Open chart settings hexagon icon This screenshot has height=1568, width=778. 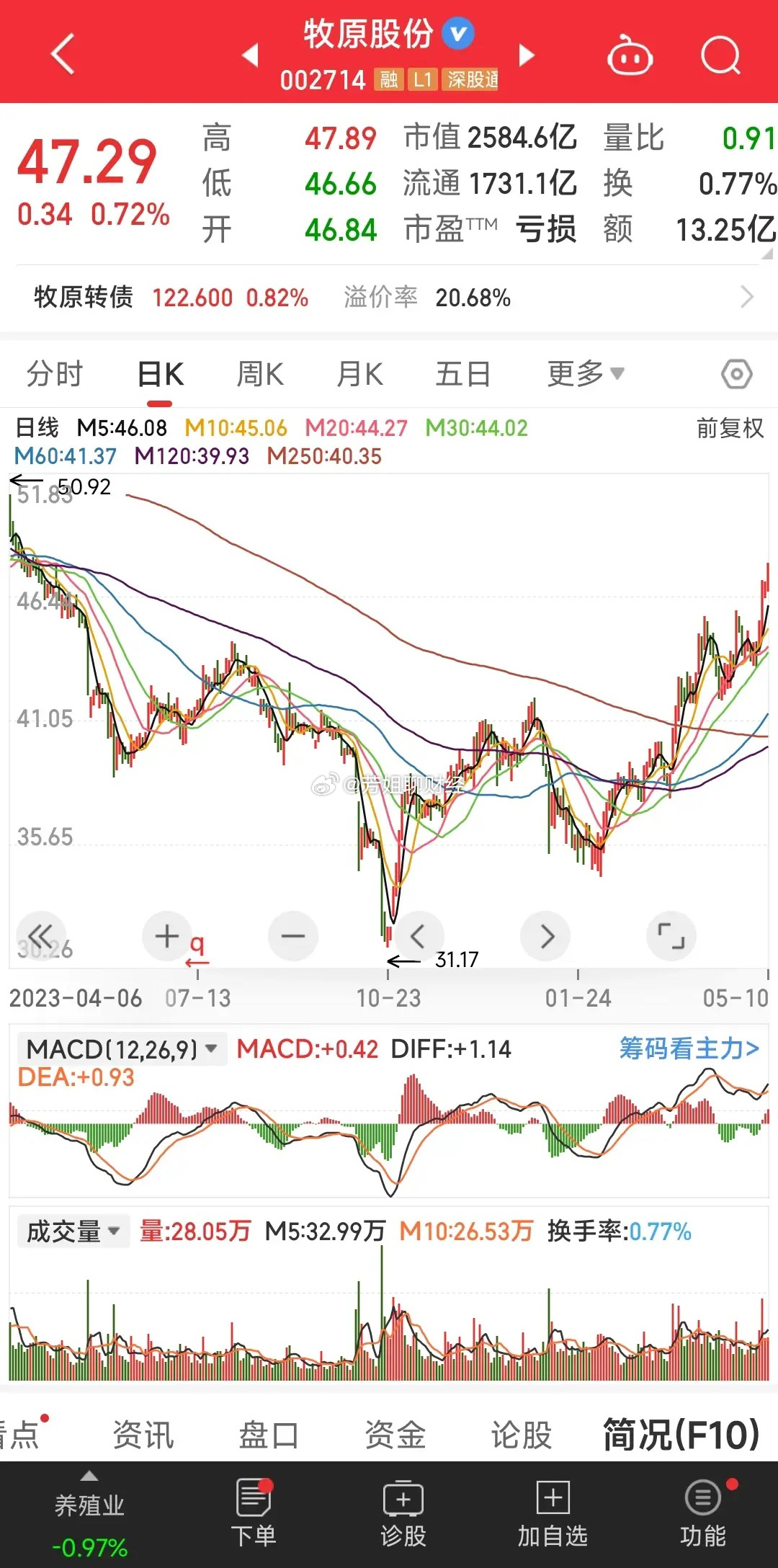point(736,375)
